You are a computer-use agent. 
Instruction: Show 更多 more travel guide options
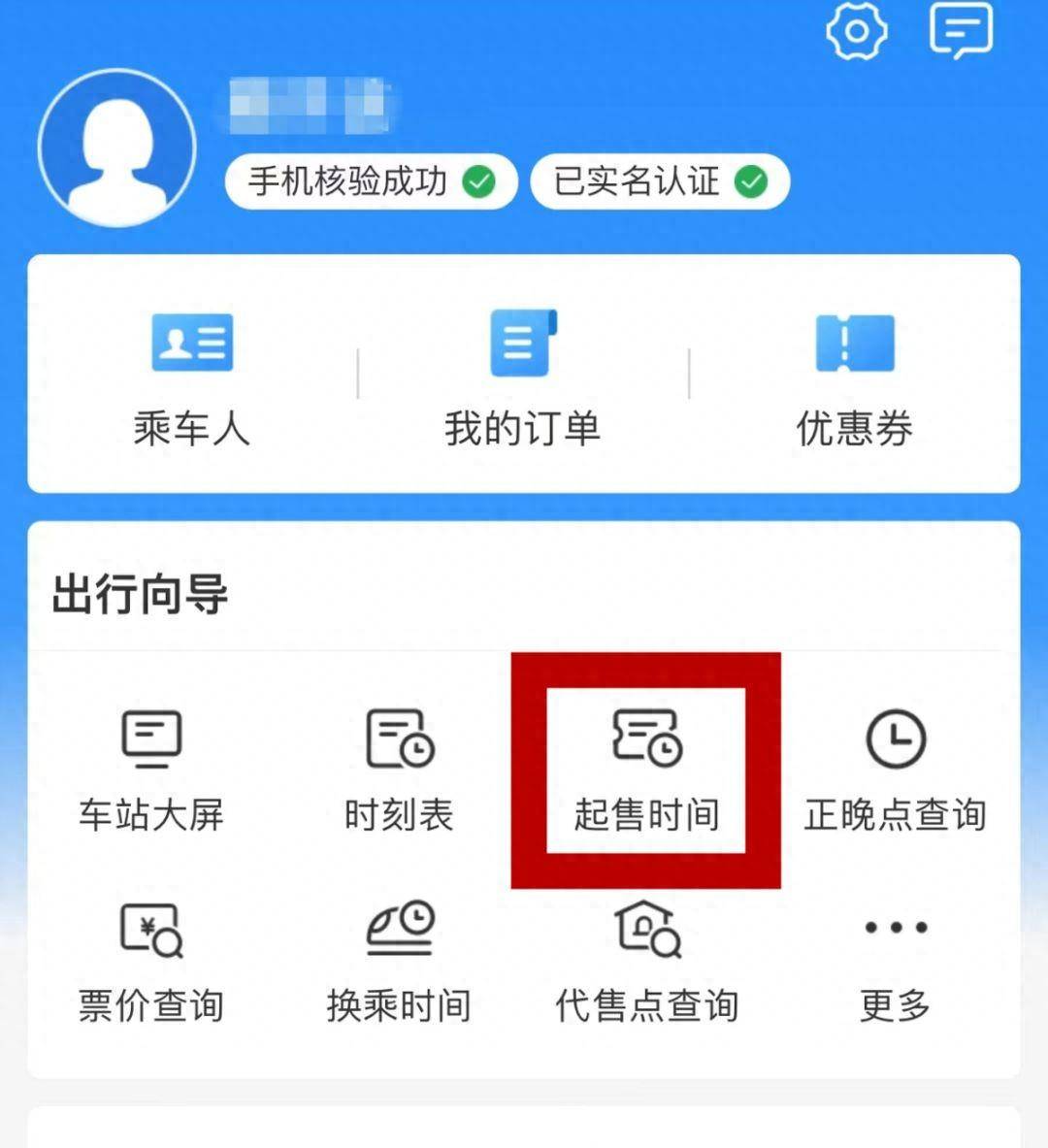[895, 961]
